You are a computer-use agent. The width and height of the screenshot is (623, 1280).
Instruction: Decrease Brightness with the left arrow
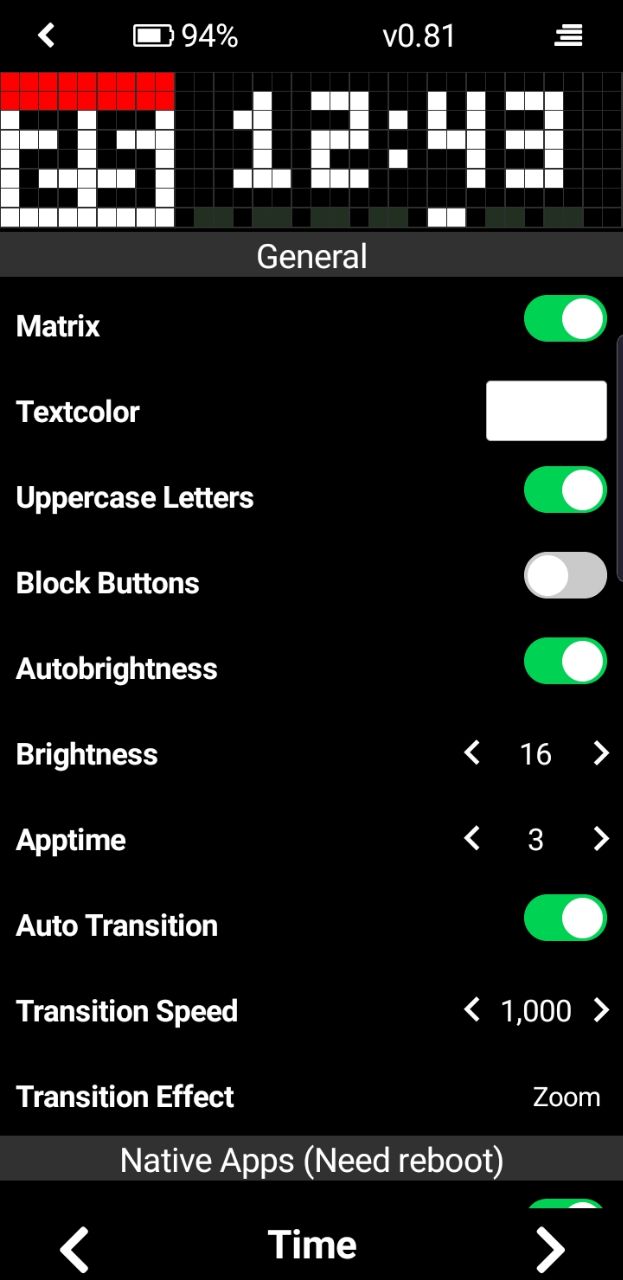(x=472, y=753)
